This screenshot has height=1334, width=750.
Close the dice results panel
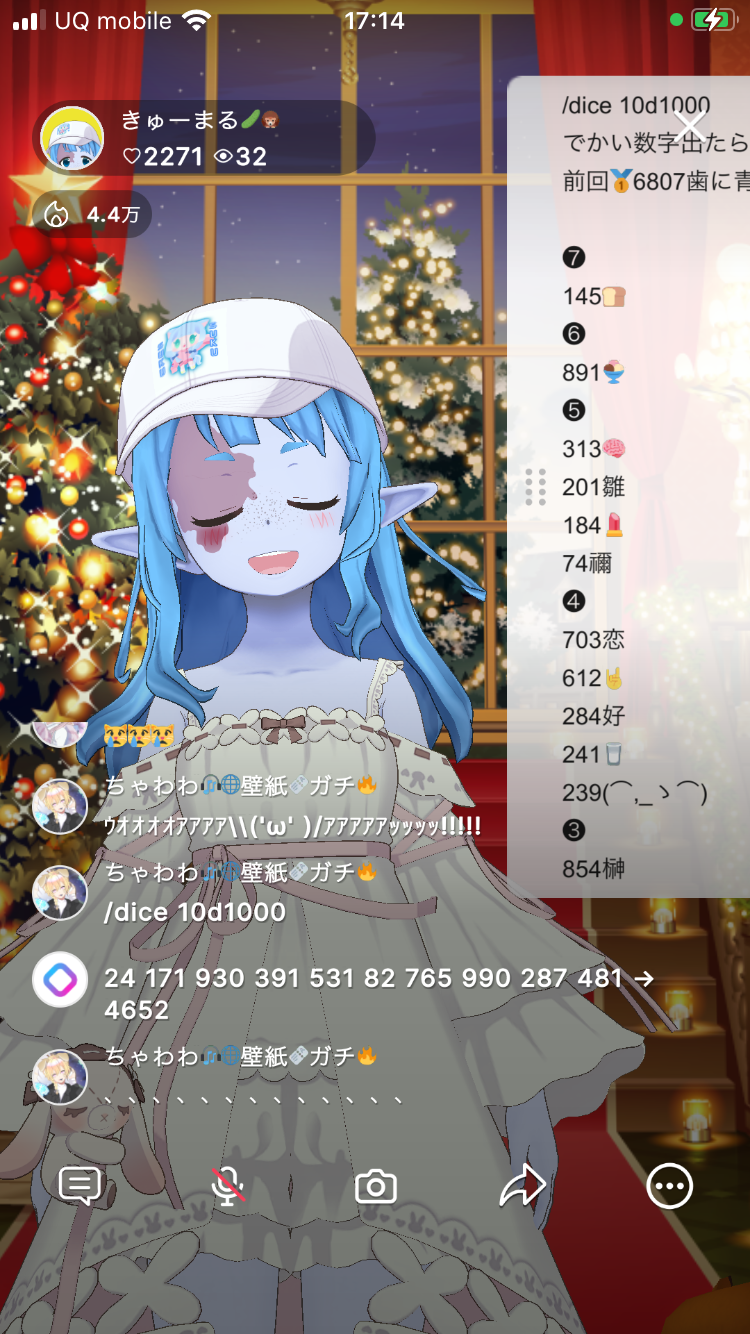[689, 125]
